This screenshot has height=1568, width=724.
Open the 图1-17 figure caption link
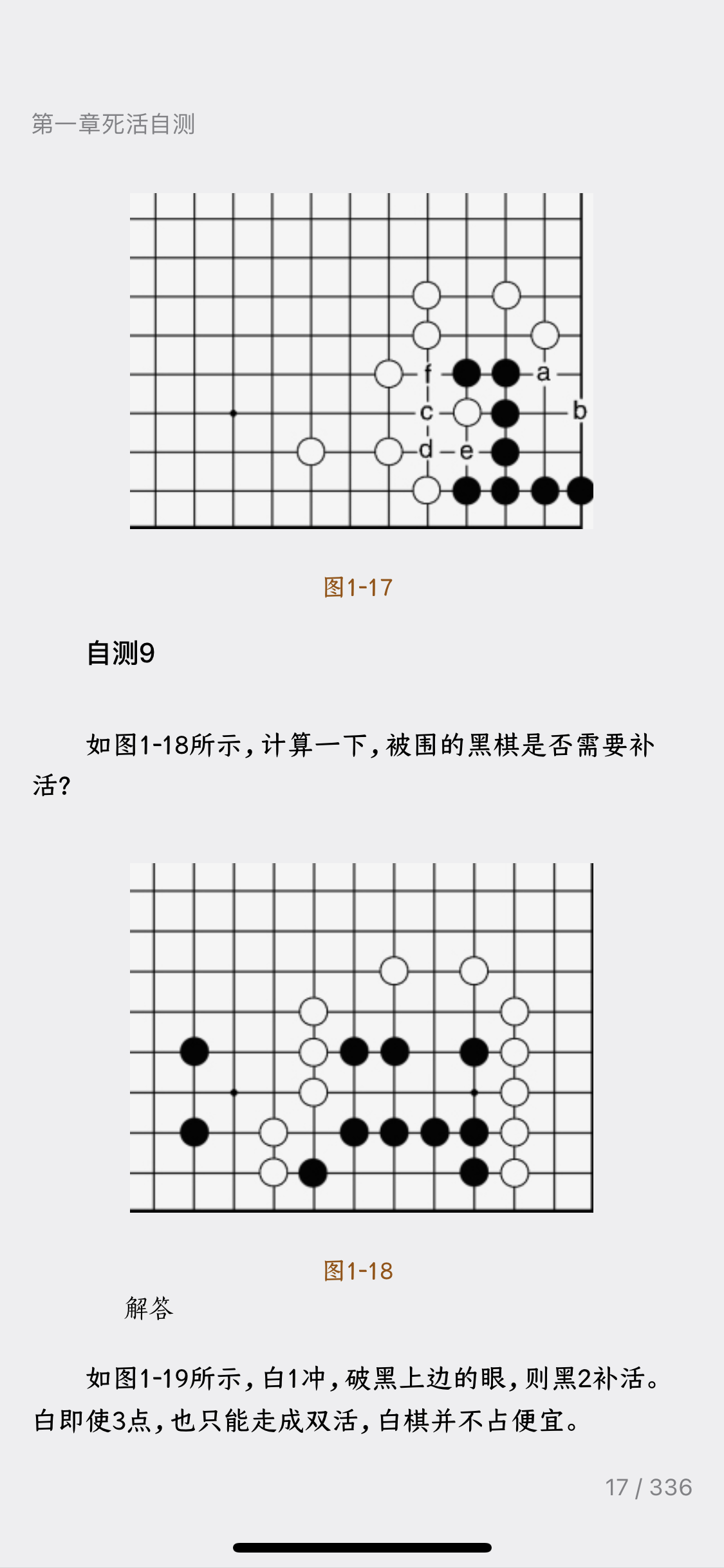[x=358, y=587]
